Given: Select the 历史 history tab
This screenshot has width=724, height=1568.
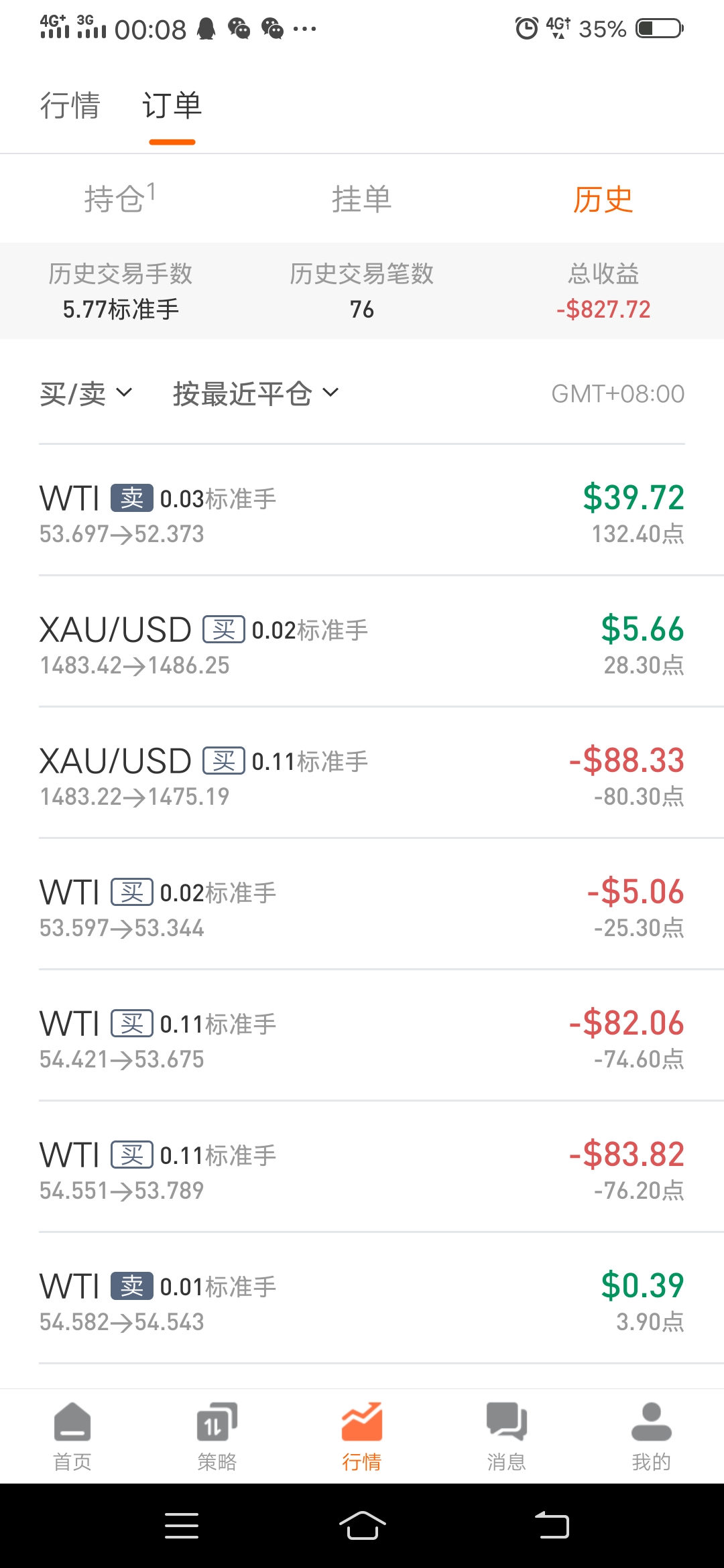Looking at the screenshot, I should coord(603,199).
